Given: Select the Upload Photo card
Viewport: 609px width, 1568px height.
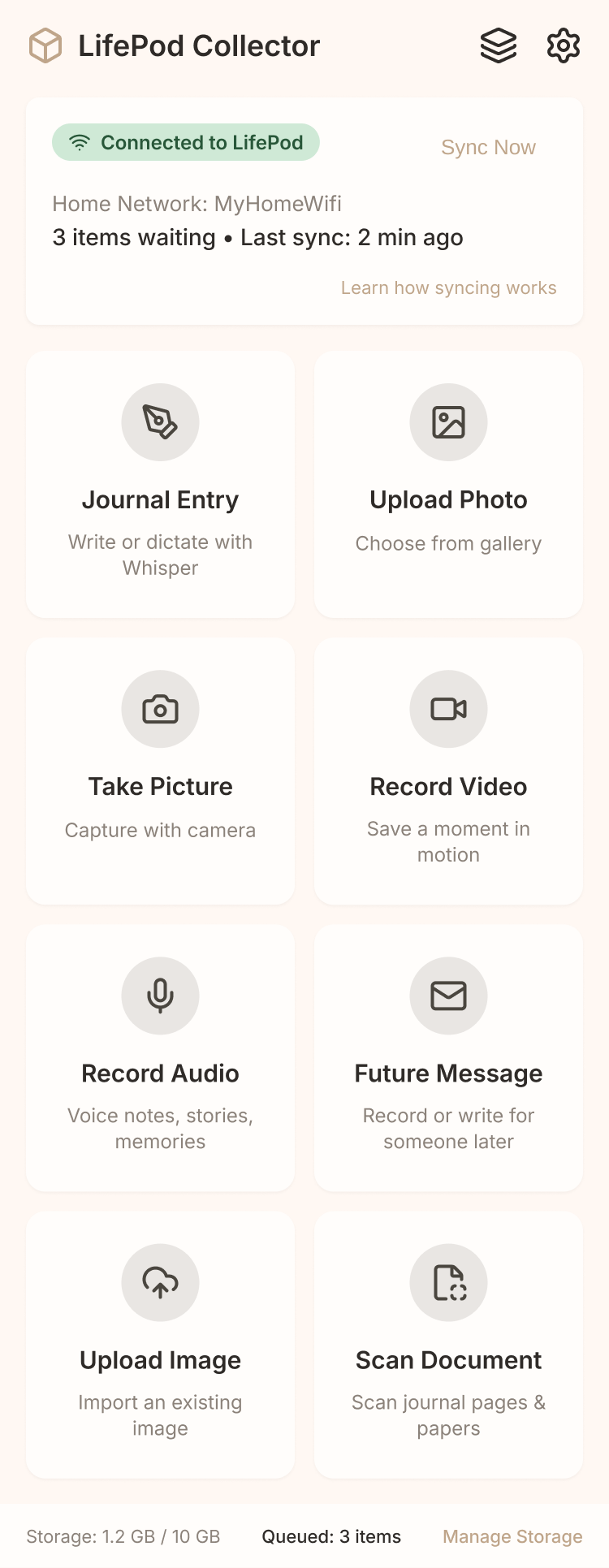Looking at the screenshot, I should [x=448, y=484].
